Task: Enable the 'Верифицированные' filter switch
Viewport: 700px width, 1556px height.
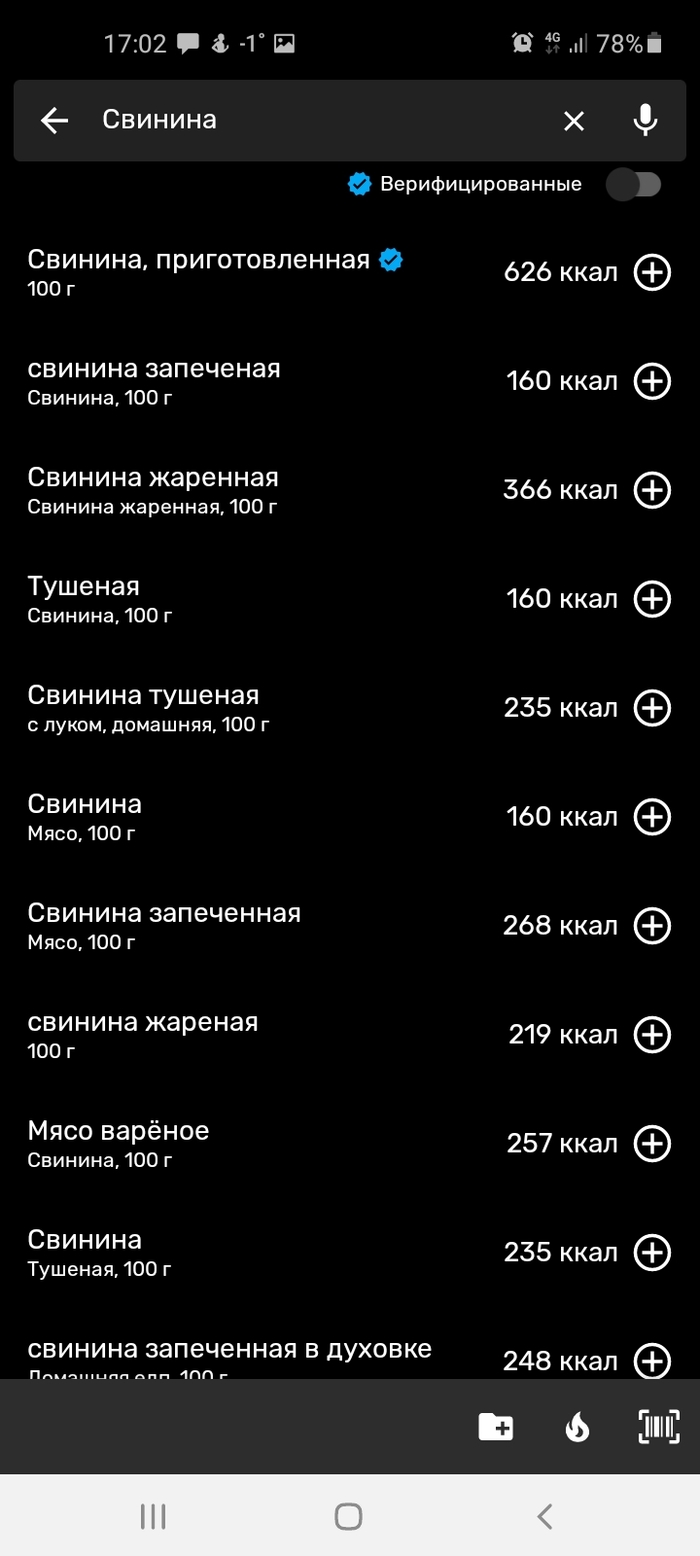Action: [x=635, y=185]
